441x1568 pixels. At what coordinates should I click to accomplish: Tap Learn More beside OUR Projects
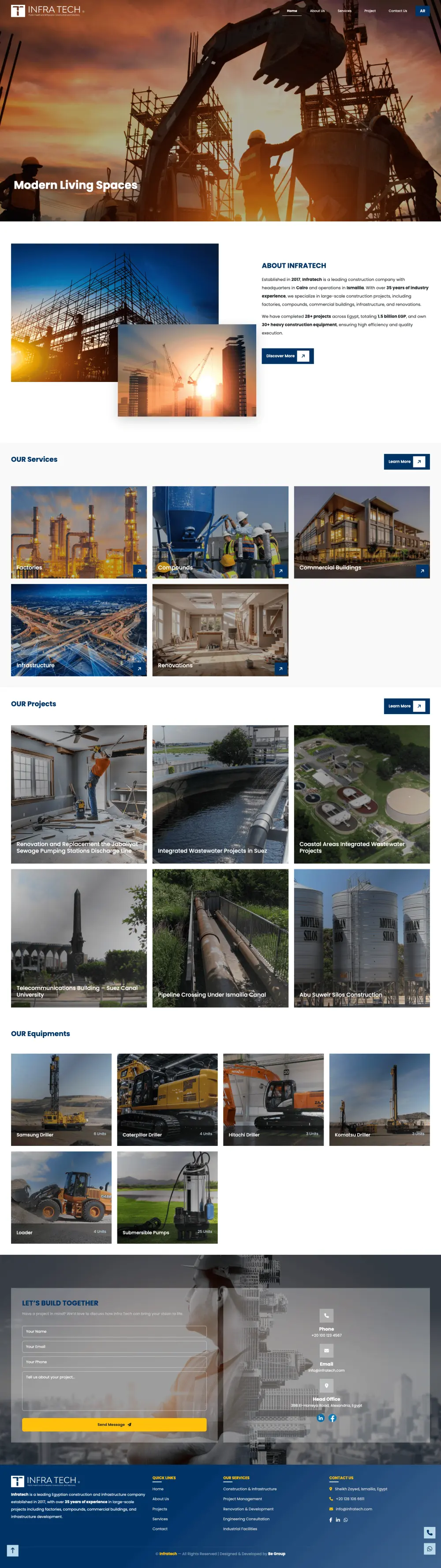coord(406,706)
